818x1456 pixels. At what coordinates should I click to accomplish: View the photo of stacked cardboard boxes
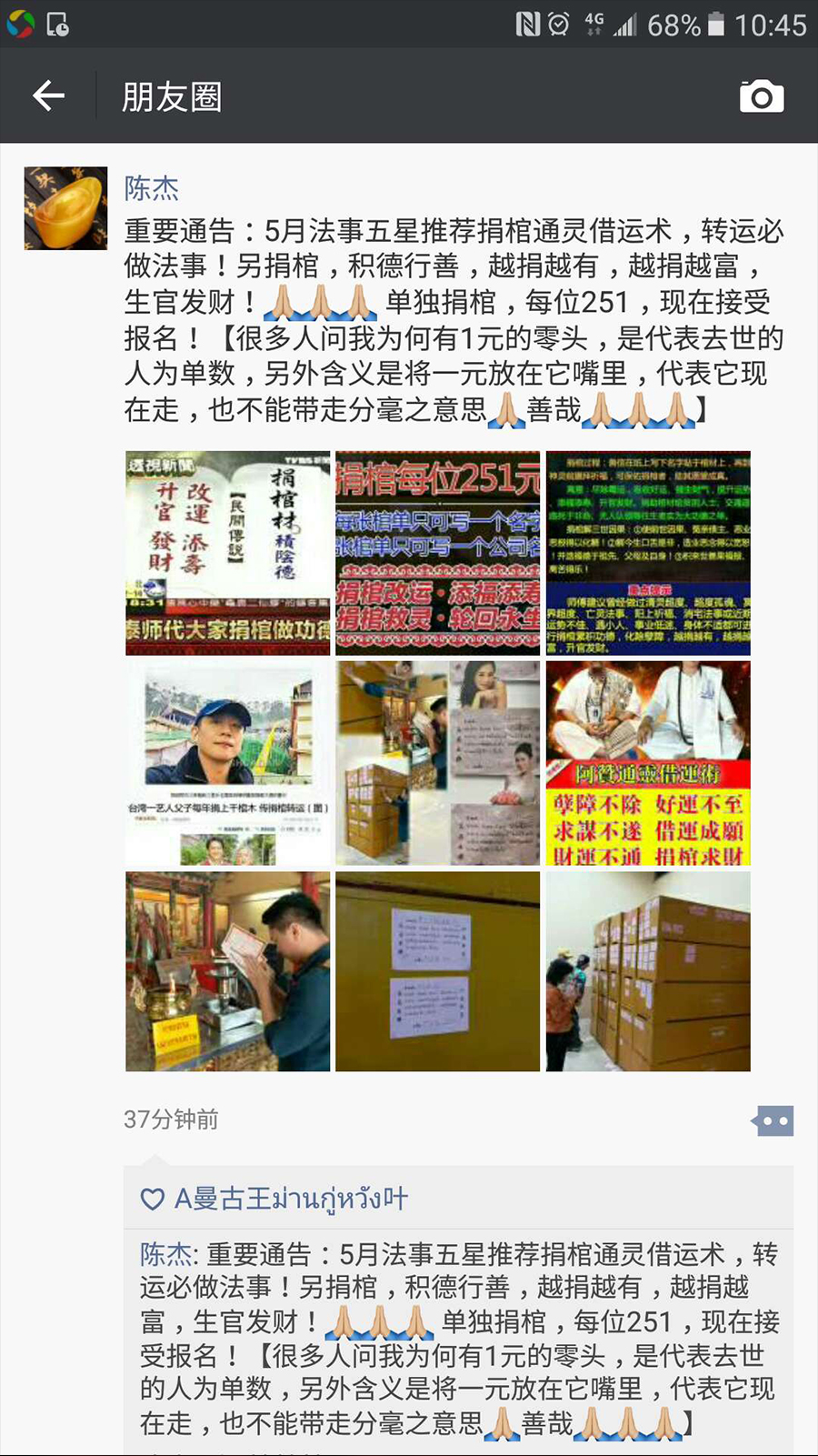648,971
